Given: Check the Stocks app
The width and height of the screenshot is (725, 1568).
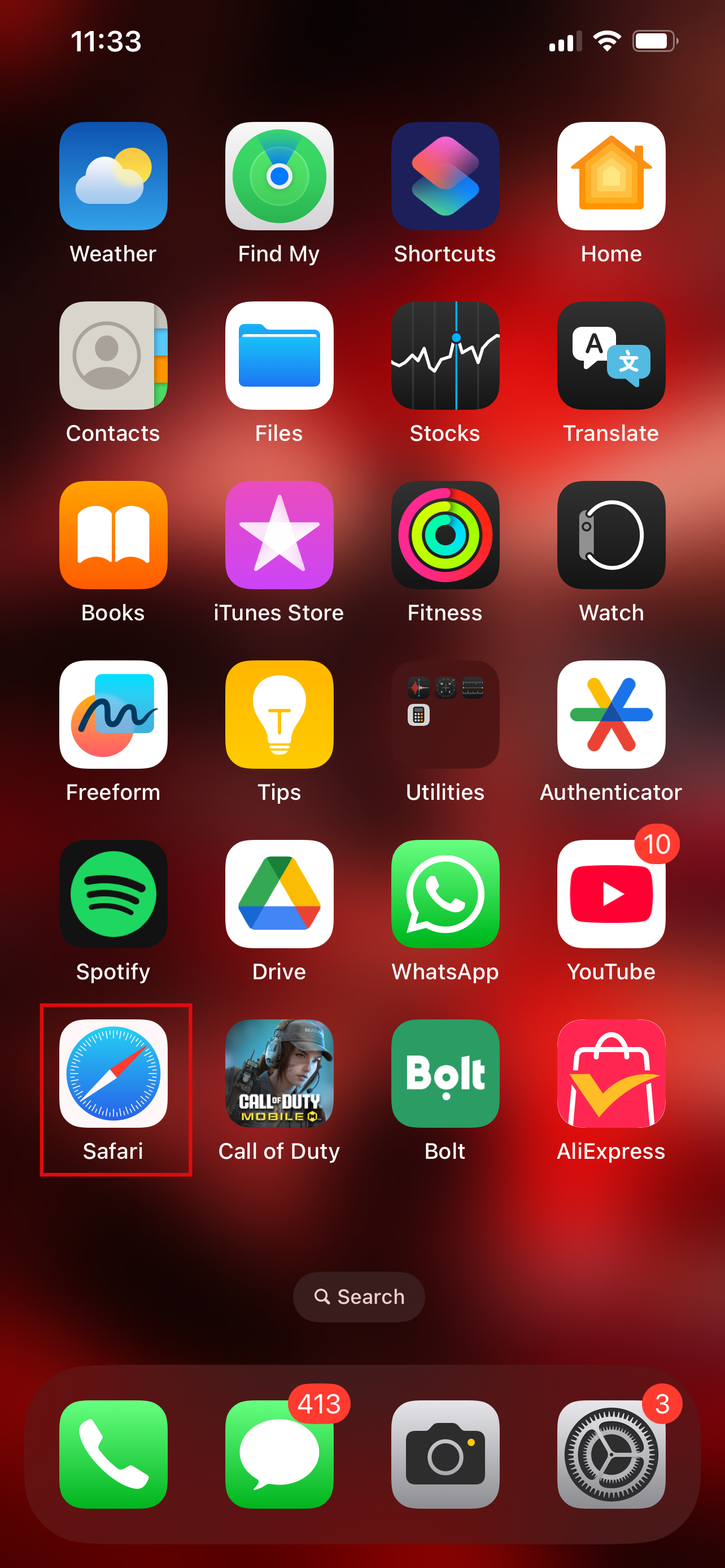Looking at the screenshot, I should [x=445, y=356].
